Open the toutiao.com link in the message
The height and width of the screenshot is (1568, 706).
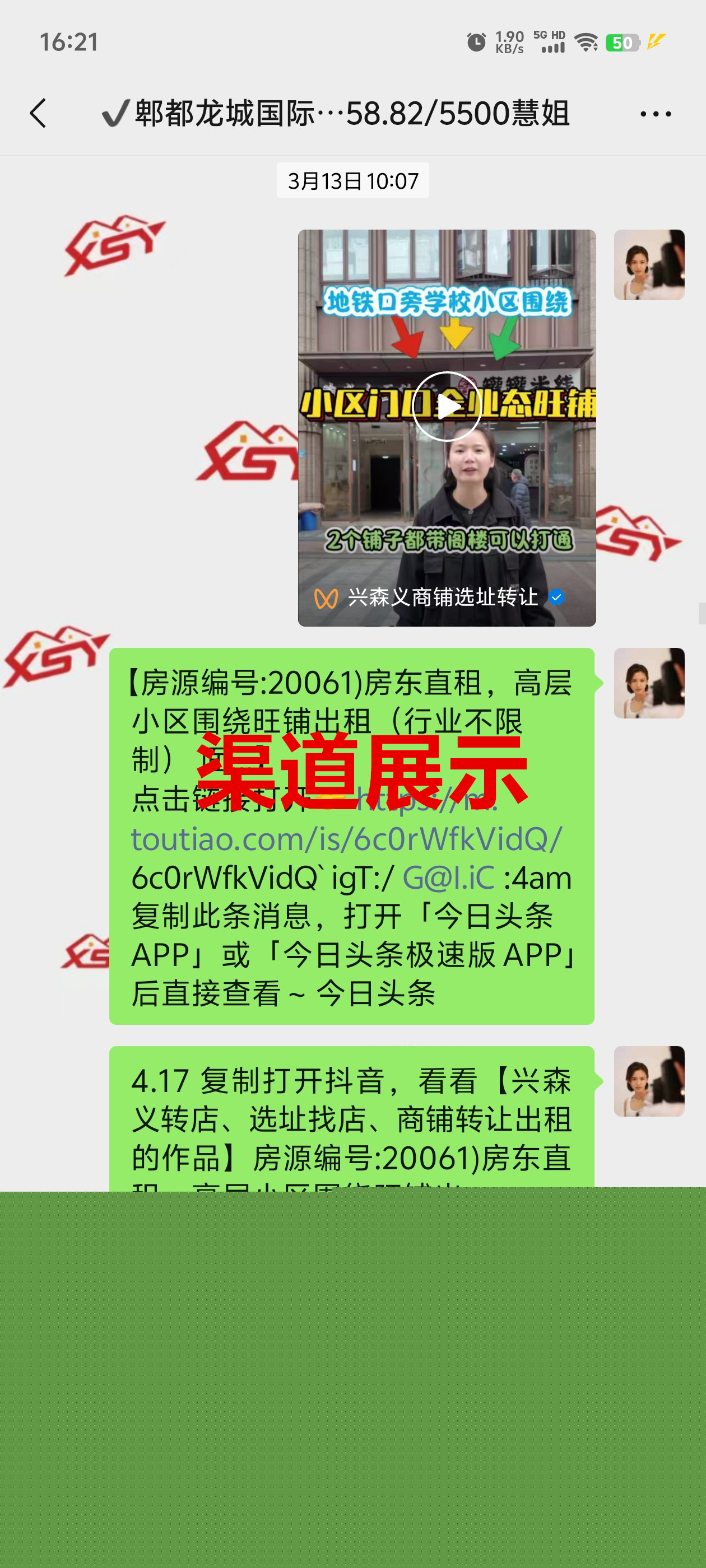346,839
